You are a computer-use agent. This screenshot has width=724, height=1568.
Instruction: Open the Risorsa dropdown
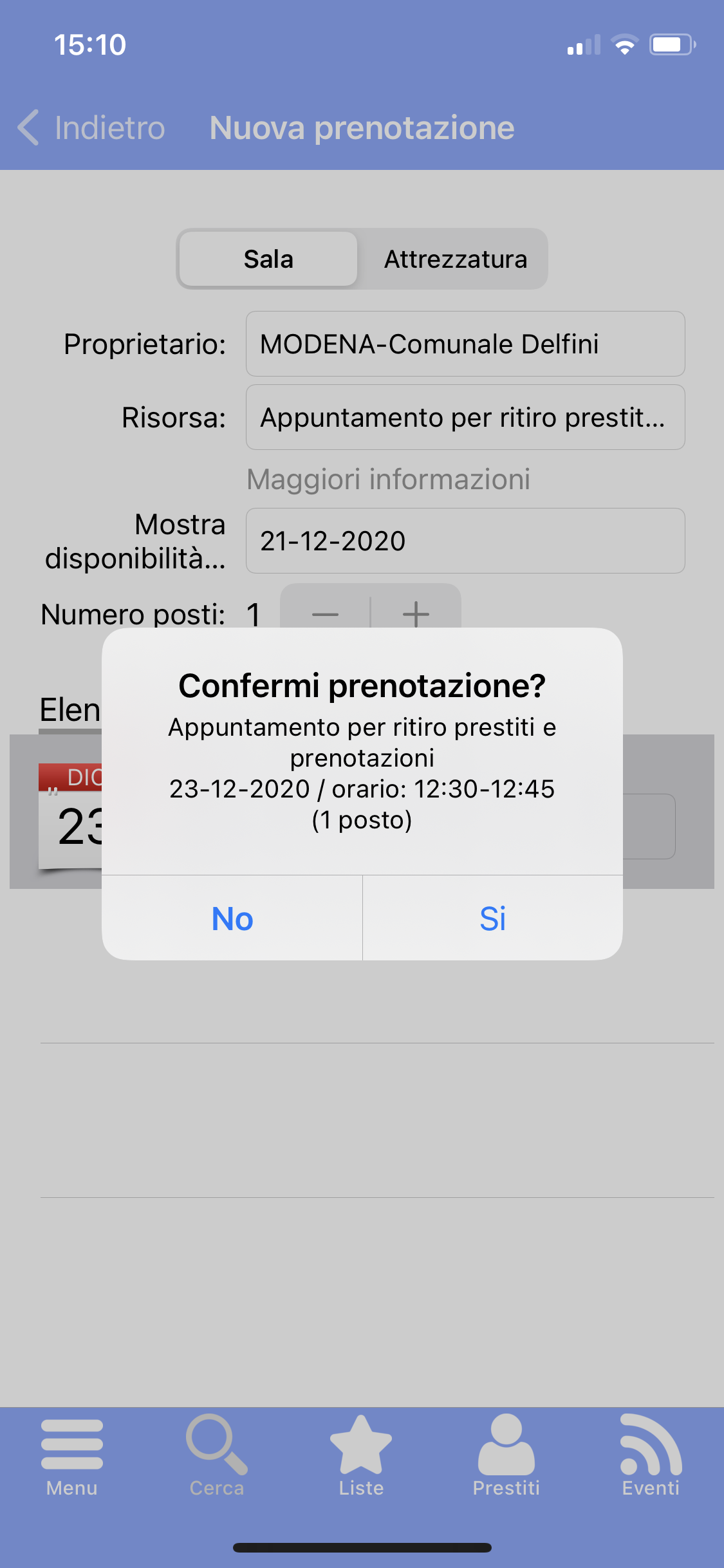[465, 417]
